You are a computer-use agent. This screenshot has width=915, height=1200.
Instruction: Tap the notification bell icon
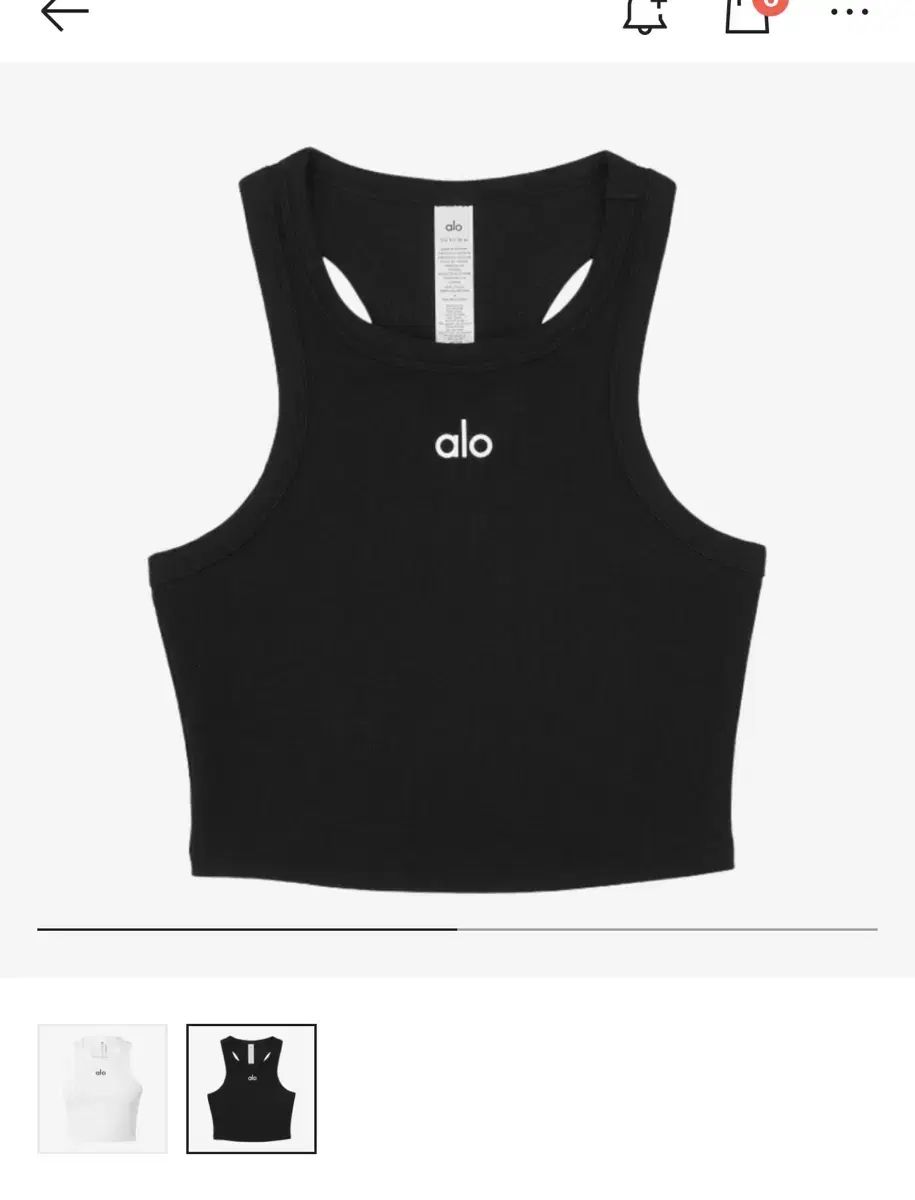645,15
